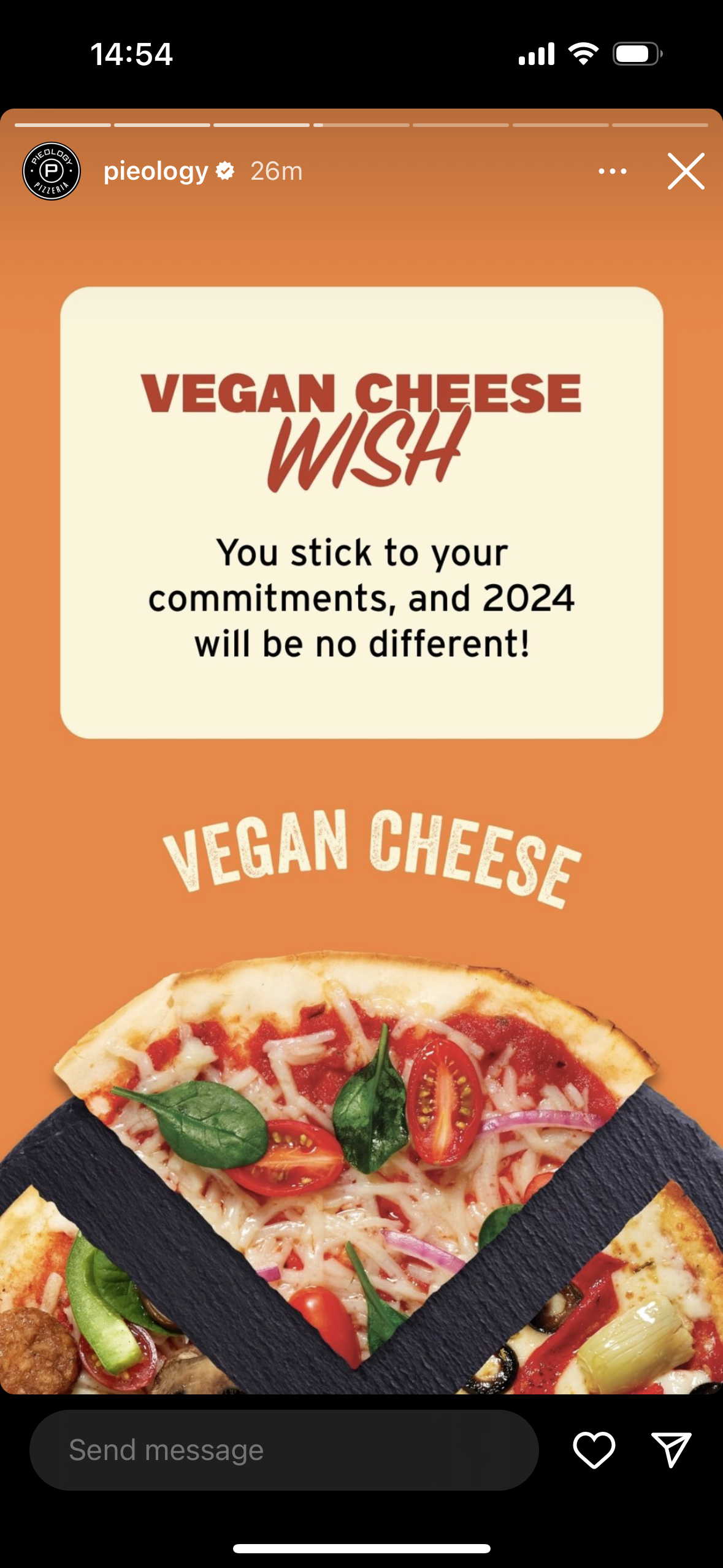Viewport: 723px width, 1568px height.
Task: Close the pieology story
Action: (x=686, y=171)
